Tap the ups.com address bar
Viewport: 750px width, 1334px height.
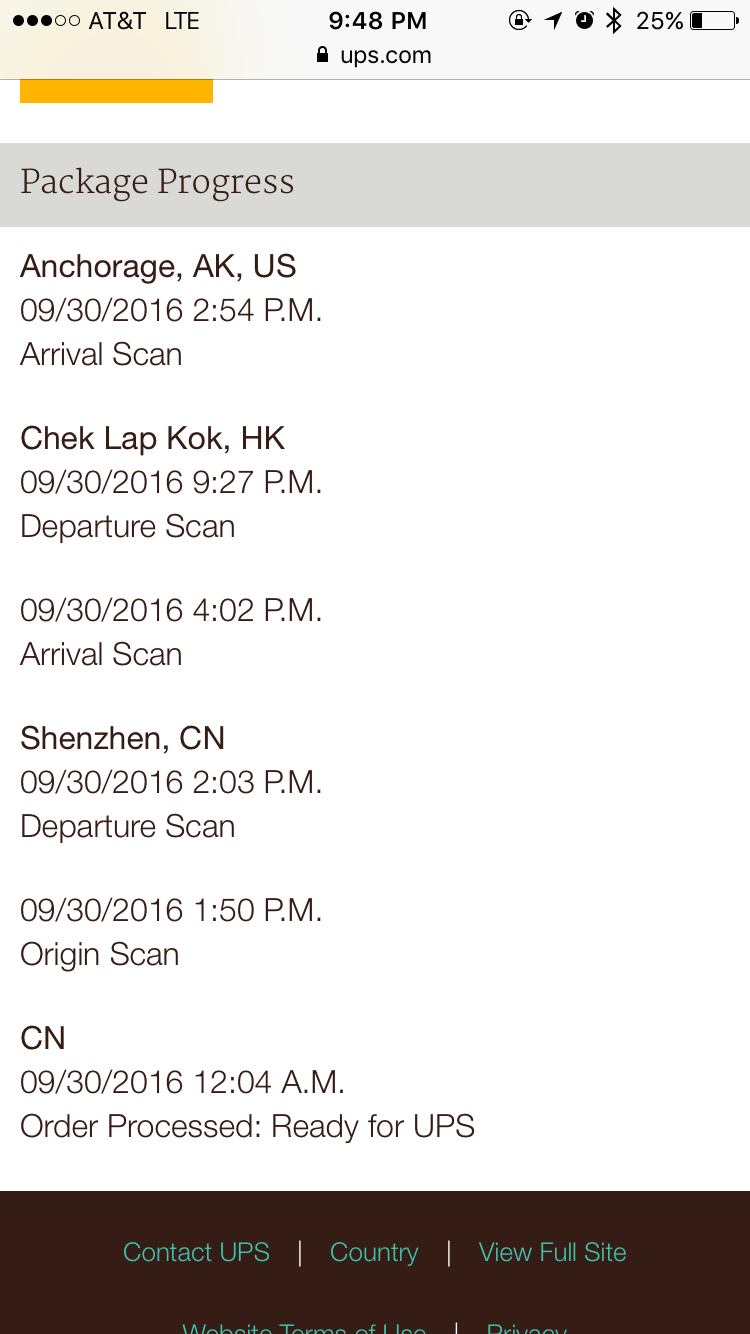pos(374,55)
